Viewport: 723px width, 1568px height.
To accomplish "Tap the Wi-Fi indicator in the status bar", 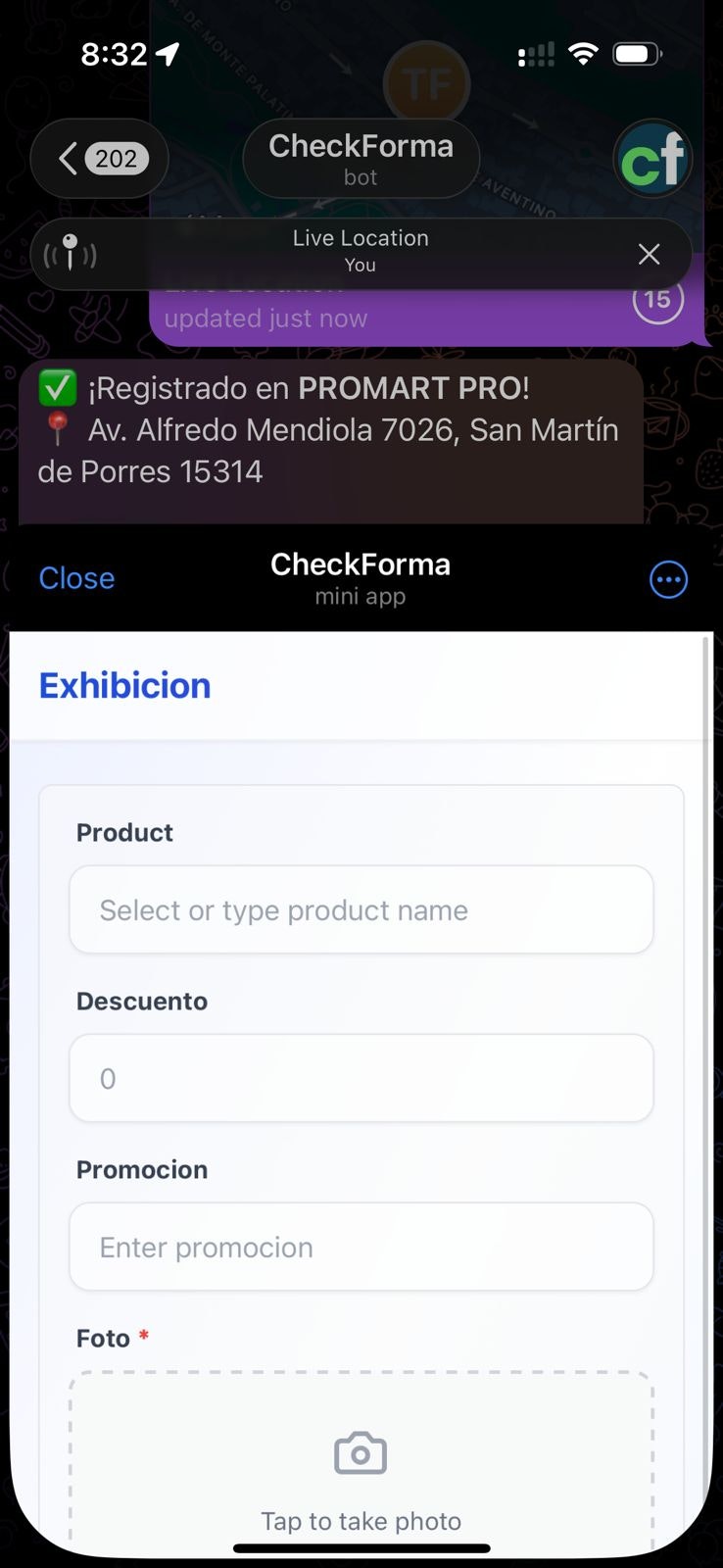I will tap(584, 54).
